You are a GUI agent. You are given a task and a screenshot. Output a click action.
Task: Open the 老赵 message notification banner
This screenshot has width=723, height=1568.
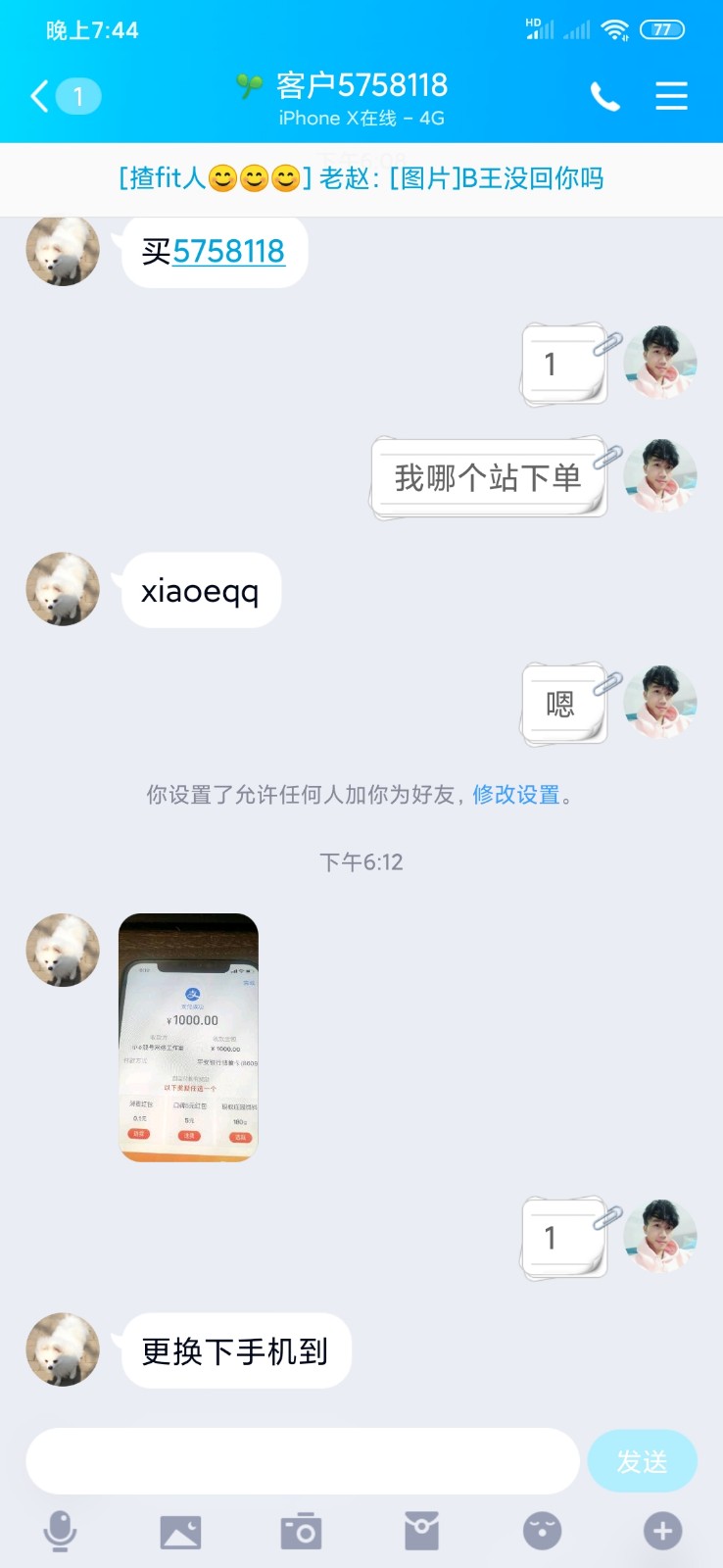point(361,178)
